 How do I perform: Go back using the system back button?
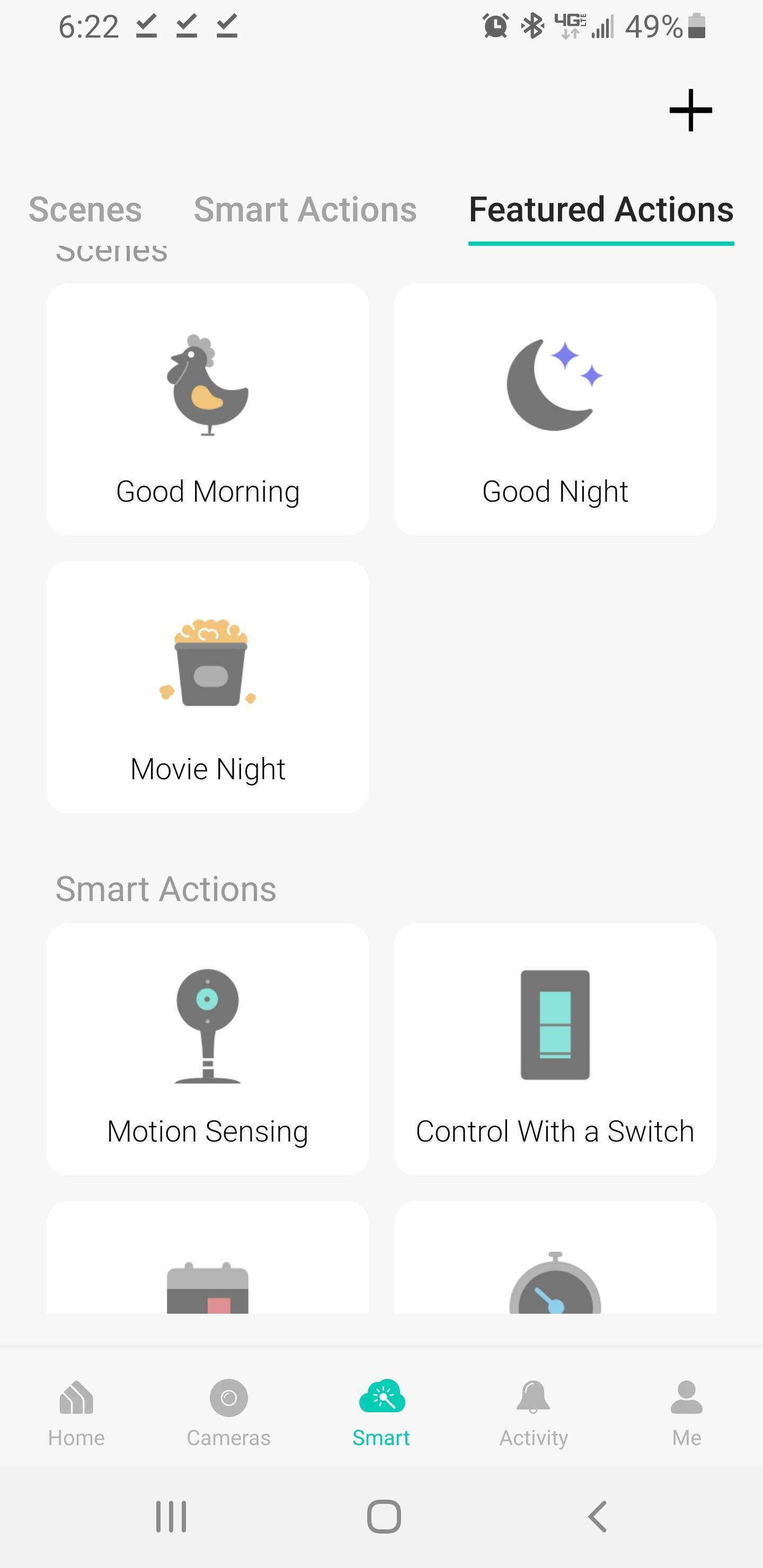click(x=597, y=1516)
